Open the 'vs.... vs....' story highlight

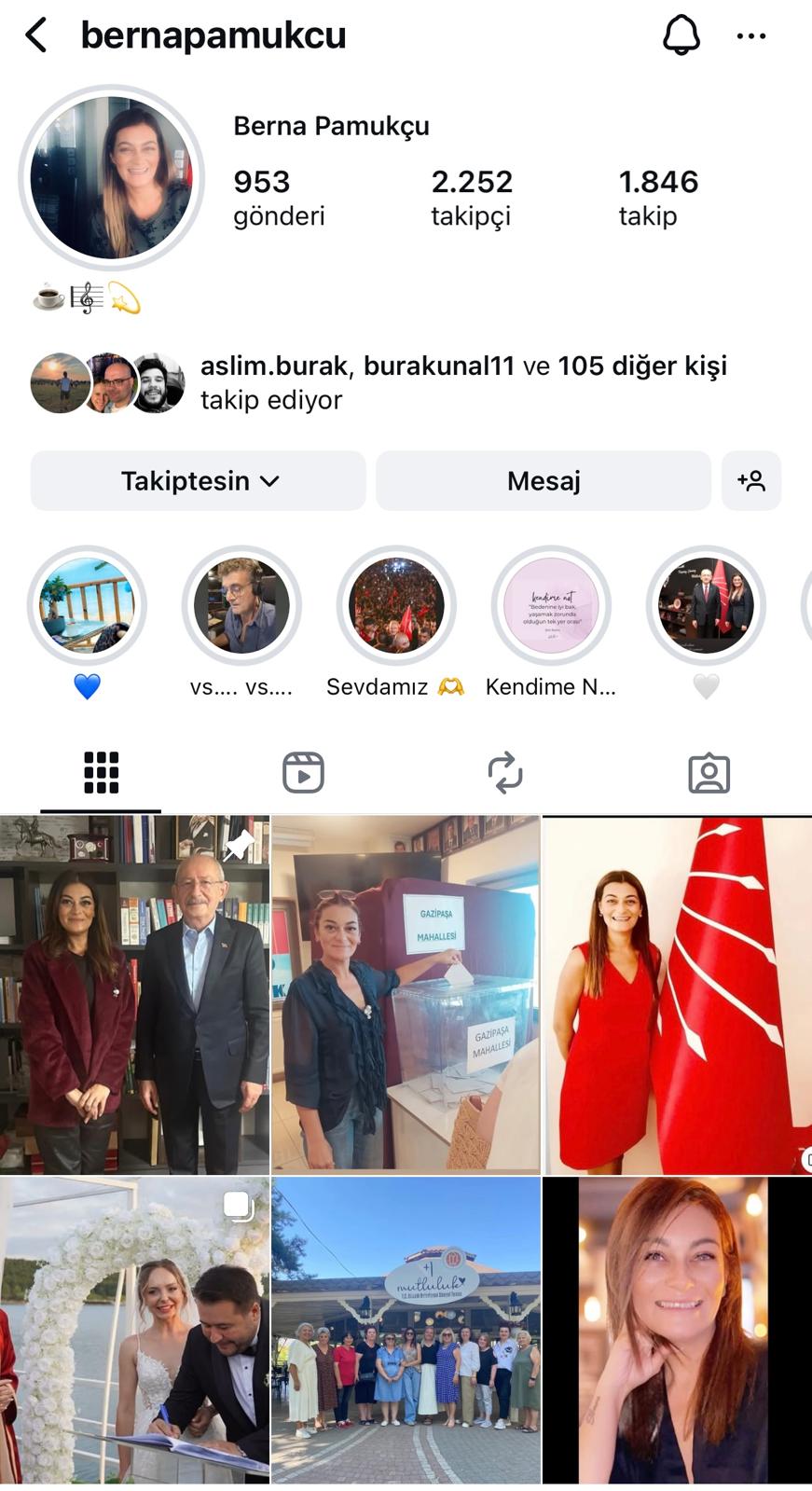[x=241, y=606]
